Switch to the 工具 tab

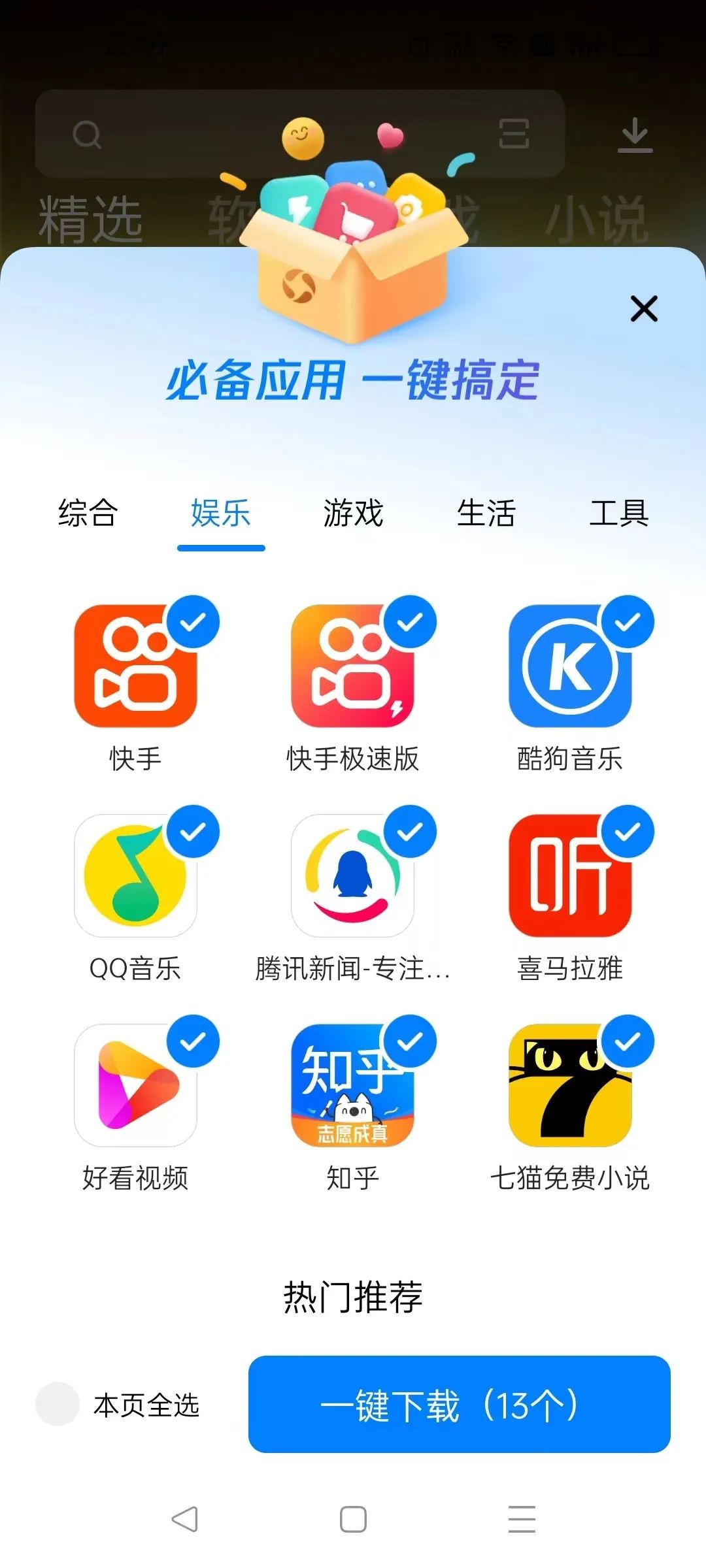pos(618,513)
